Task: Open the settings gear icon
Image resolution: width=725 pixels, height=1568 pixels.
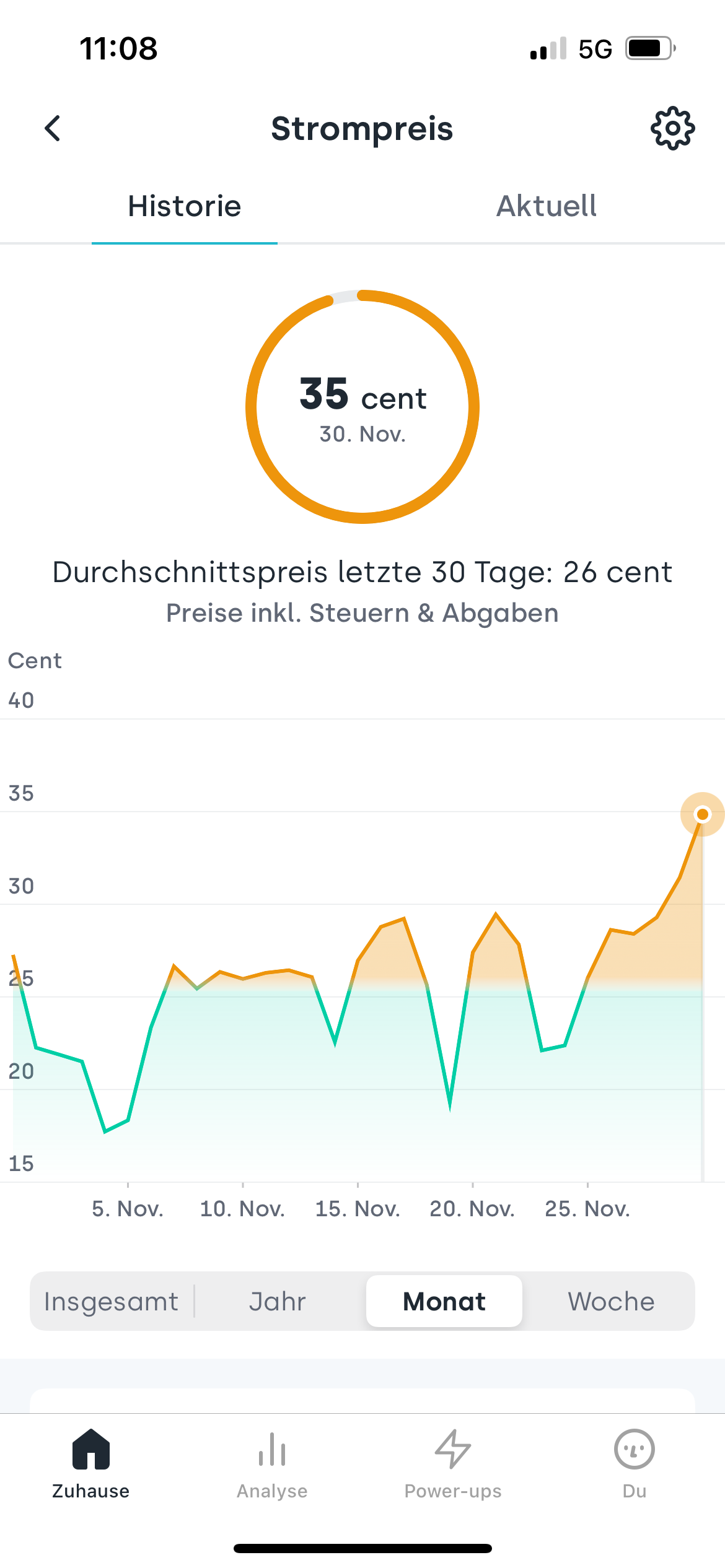Action: (672, 129)
